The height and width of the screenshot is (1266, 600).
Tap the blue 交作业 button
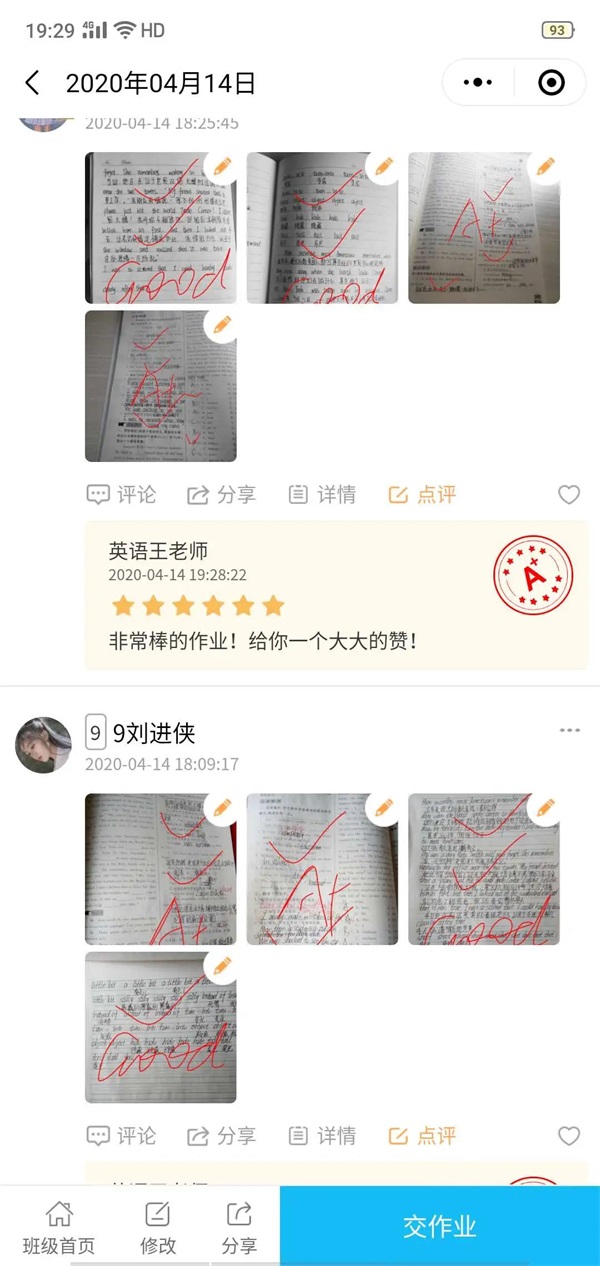click(x=440, y=1226)
